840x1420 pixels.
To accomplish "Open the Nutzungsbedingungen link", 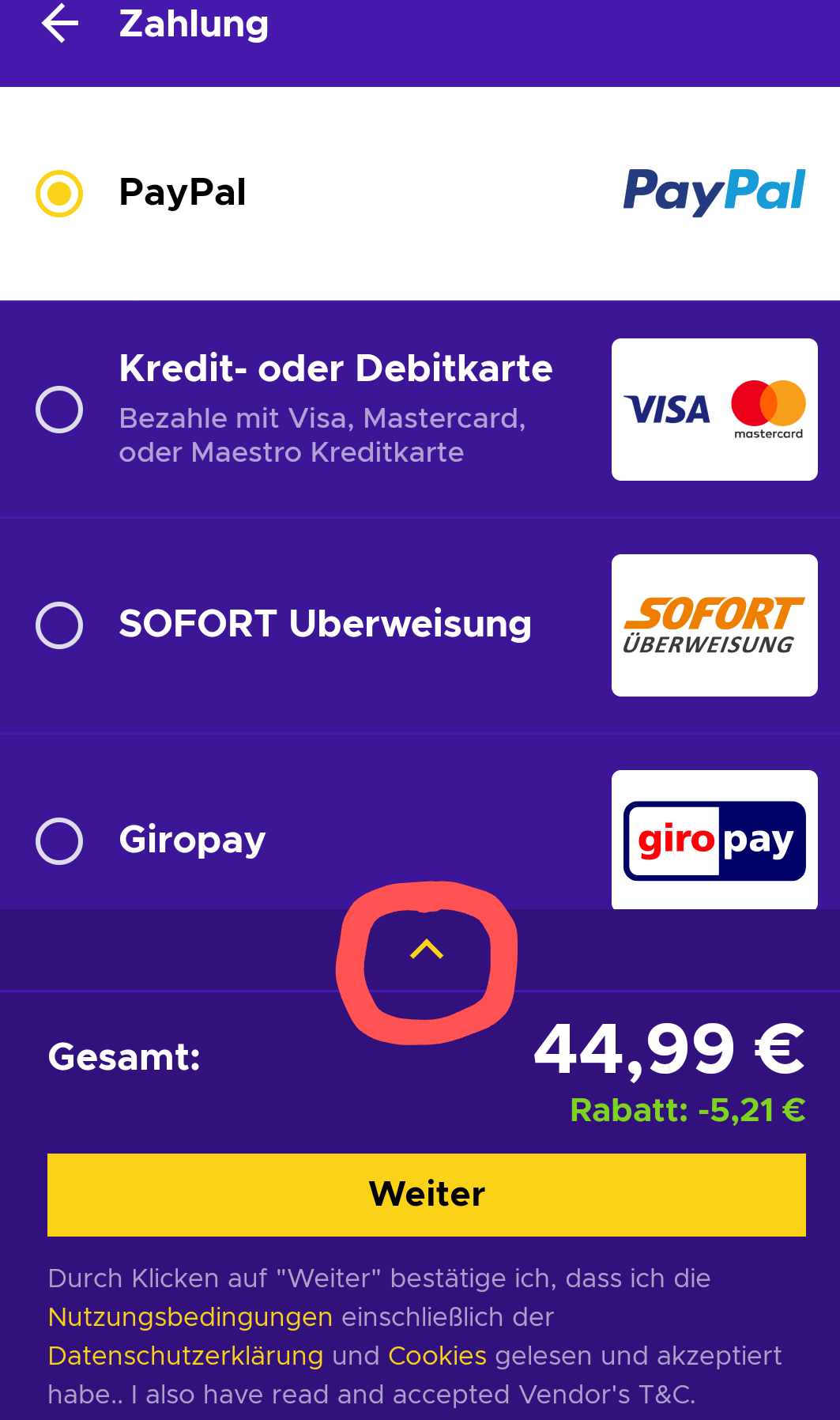I will [190, 1317].
